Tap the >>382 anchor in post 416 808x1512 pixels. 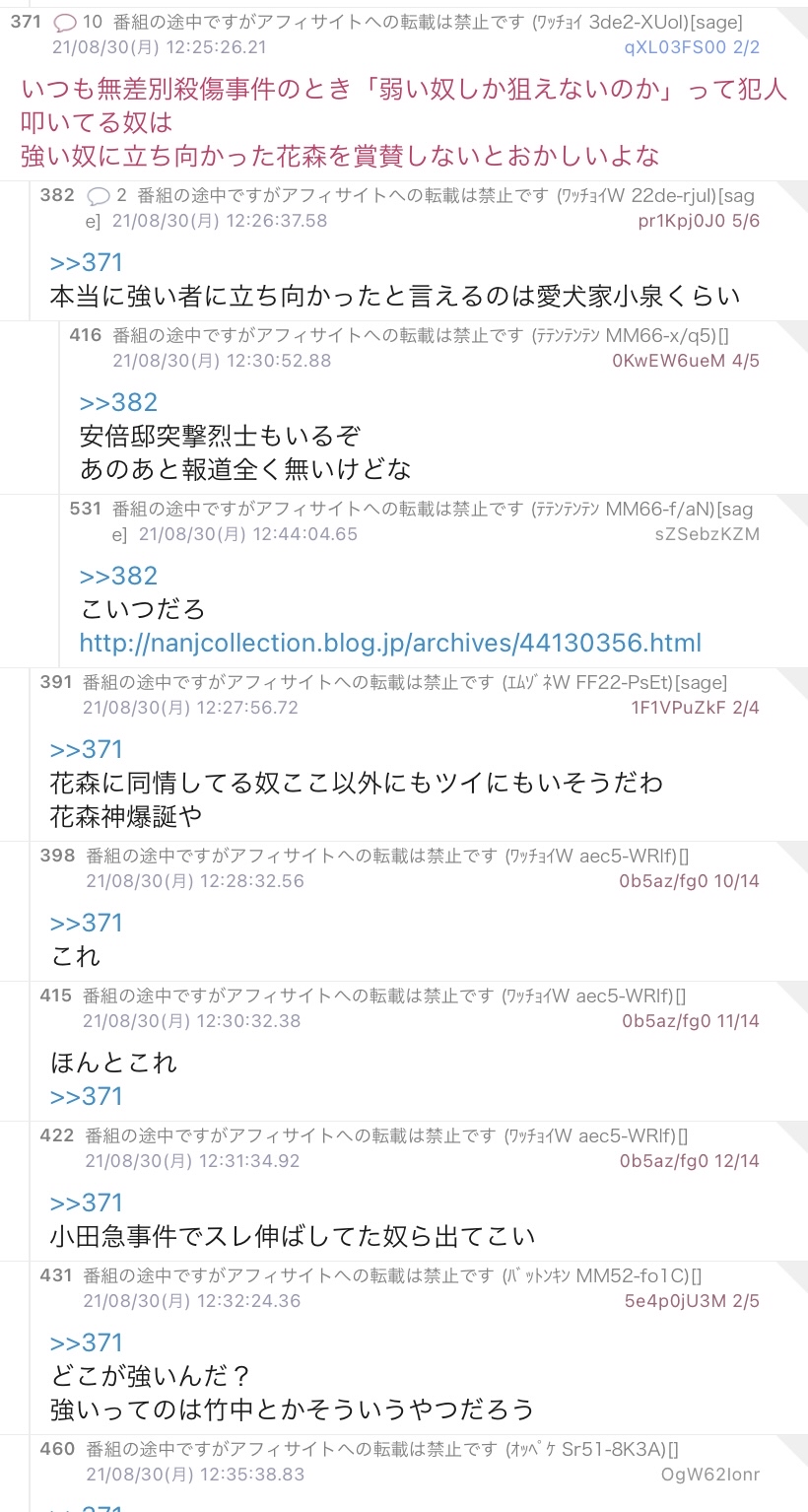tap(118, 402)
